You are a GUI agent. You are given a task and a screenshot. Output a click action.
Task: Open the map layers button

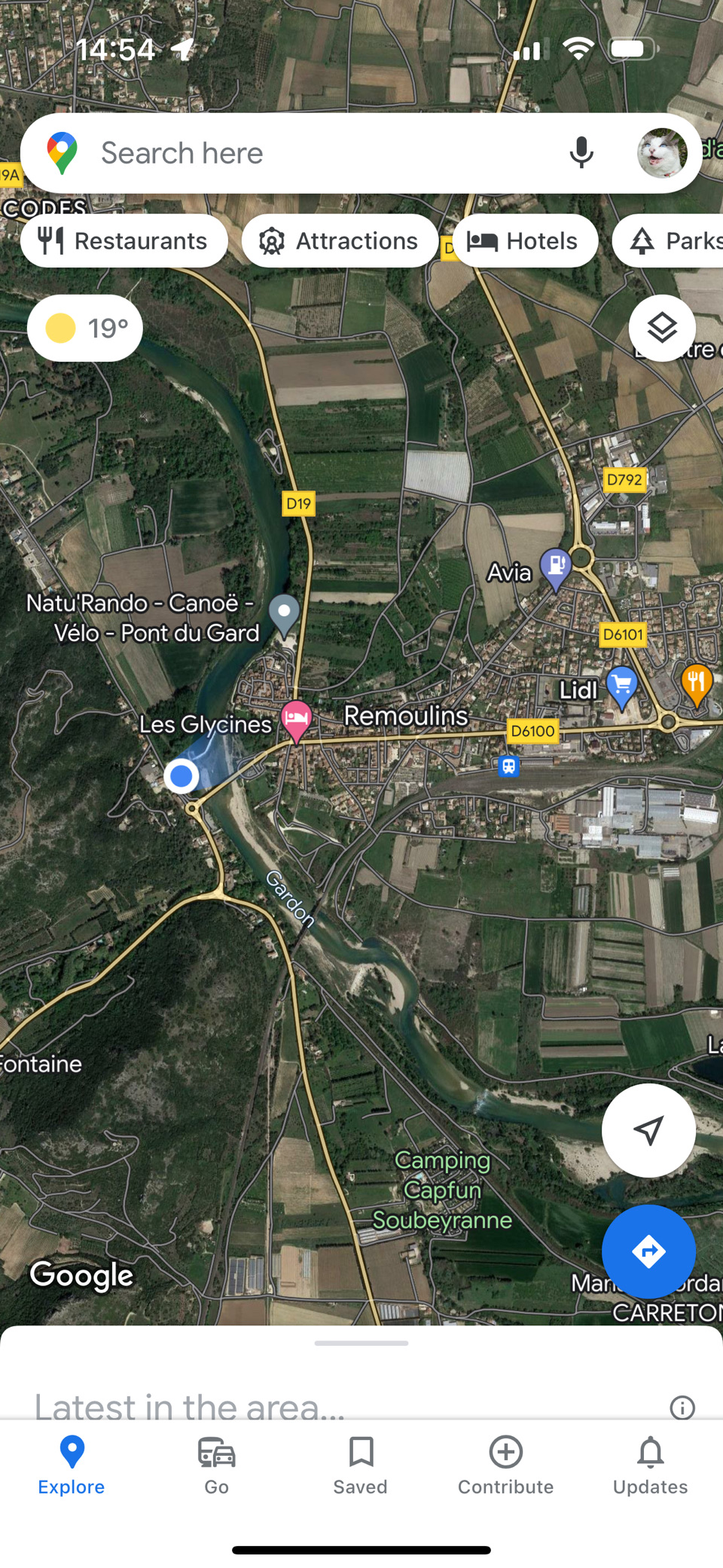661,329
